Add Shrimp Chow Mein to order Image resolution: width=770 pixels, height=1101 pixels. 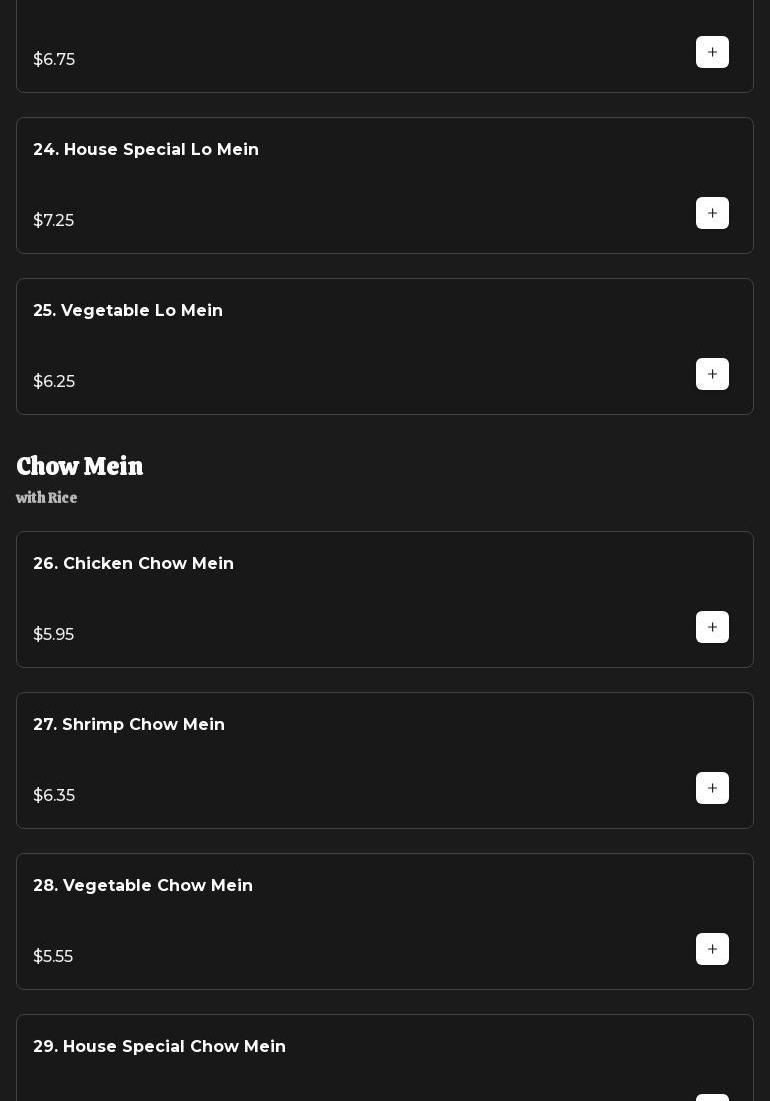[x=712, y=788]
